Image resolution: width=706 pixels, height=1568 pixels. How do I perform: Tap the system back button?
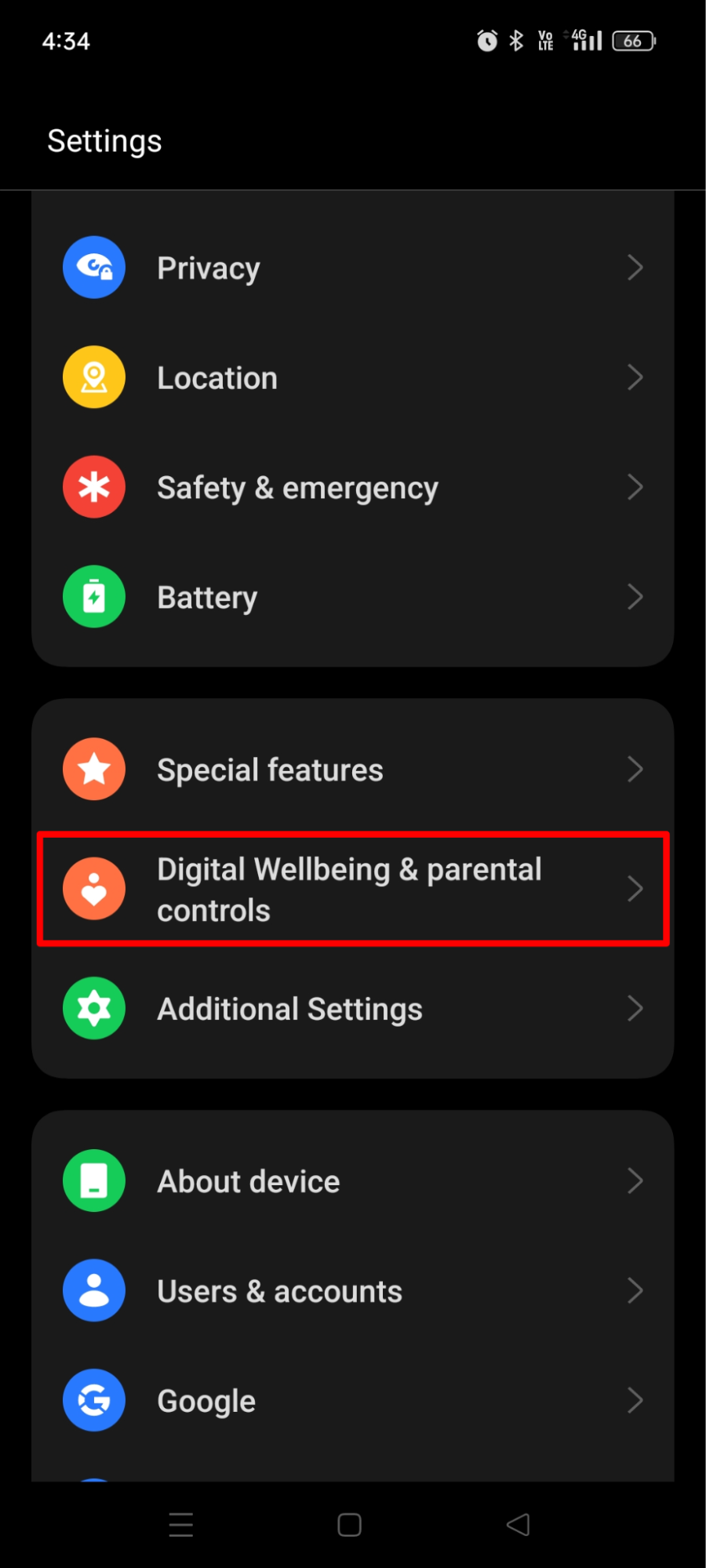tap(518, 1525)
